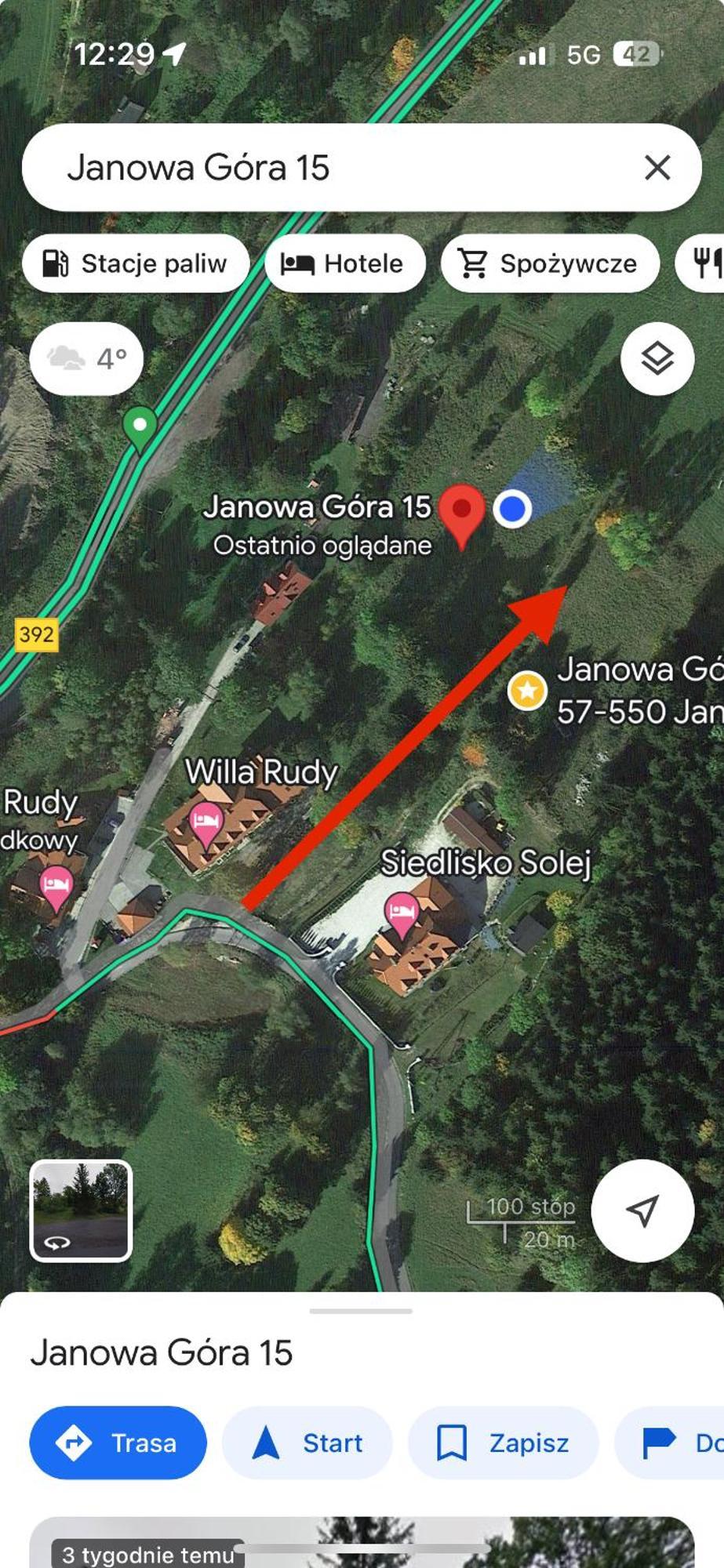The width and height of the screenshot is (724, 1568).
Task: Get directions with Trasa button
Action: (x=118, y=1443)
